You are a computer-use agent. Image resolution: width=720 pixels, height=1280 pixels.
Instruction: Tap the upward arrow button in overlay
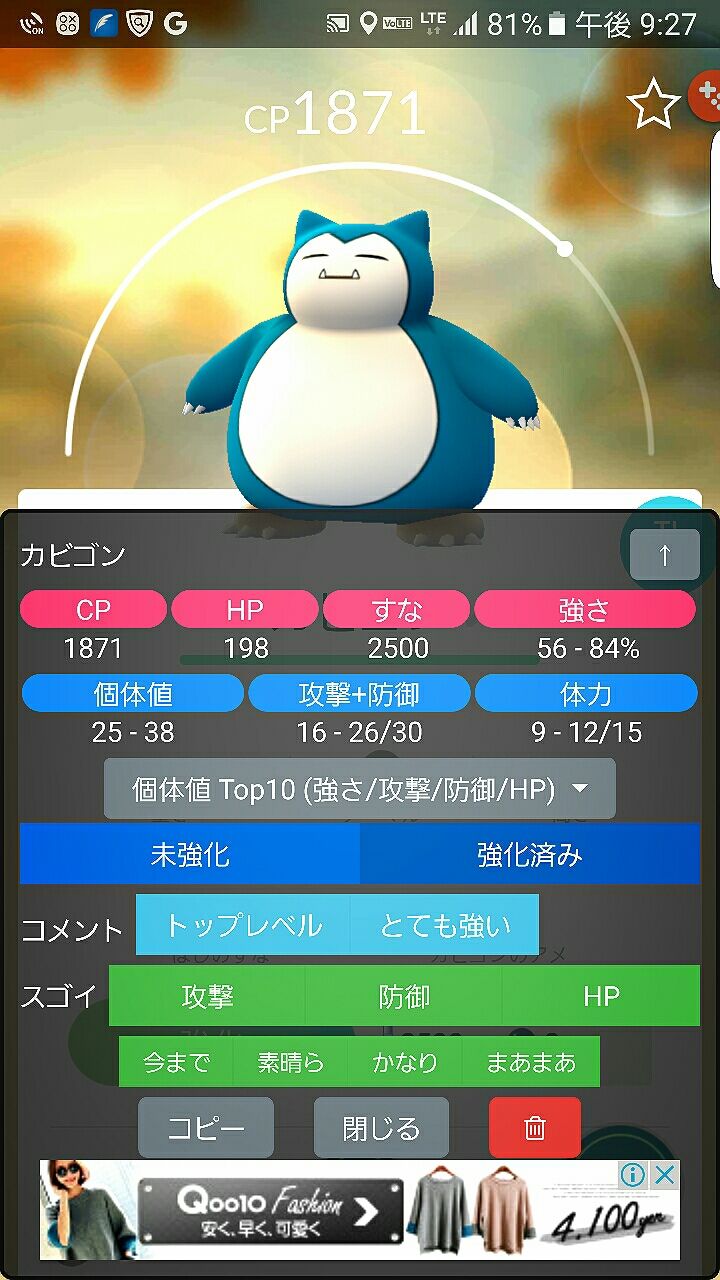tap(663, 552)
